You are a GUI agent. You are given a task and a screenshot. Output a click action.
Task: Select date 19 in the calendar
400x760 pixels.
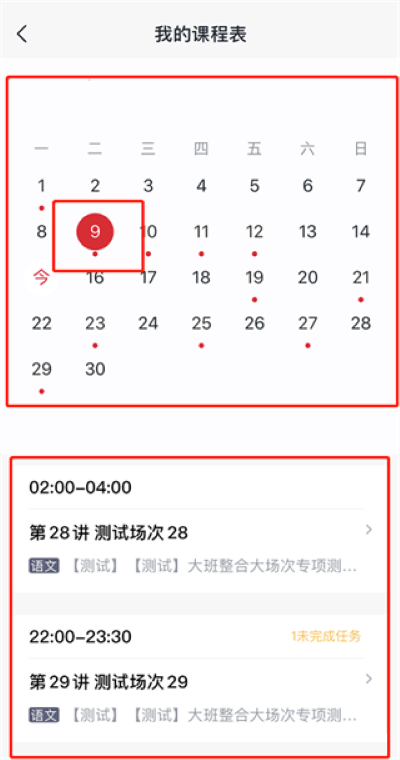click(255, 278)
